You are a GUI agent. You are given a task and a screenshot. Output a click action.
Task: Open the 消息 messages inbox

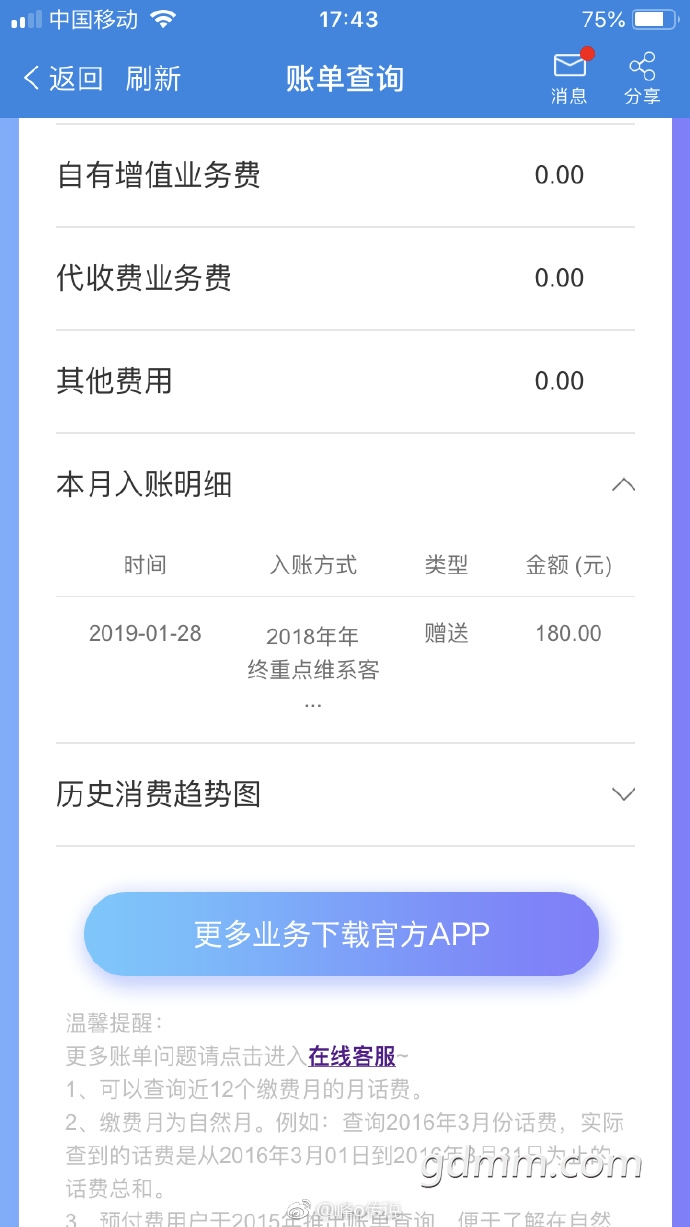569,78
